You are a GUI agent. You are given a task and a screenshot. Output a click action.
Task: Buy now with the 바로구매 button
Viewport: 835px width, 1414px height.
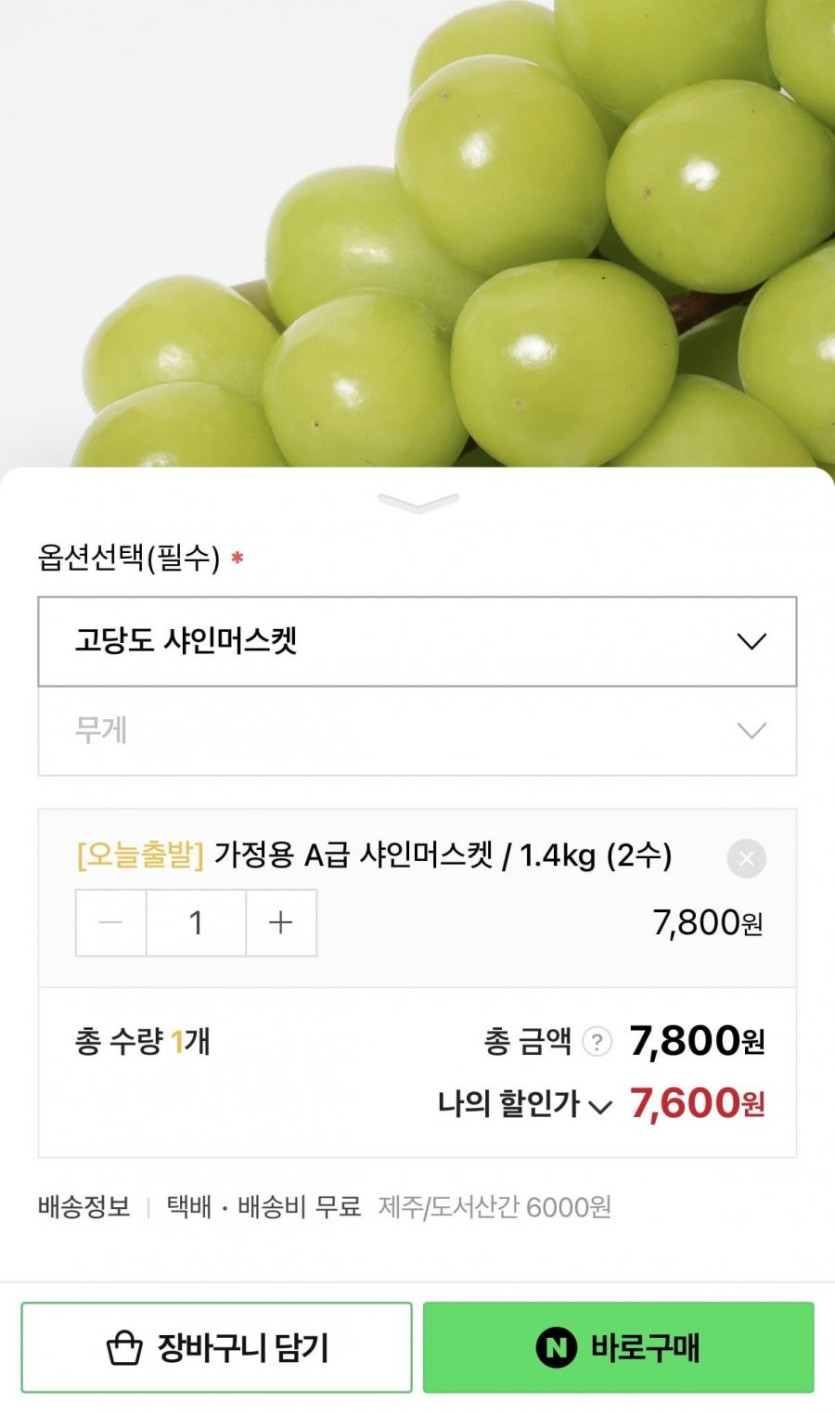[x=618, y=1348]
